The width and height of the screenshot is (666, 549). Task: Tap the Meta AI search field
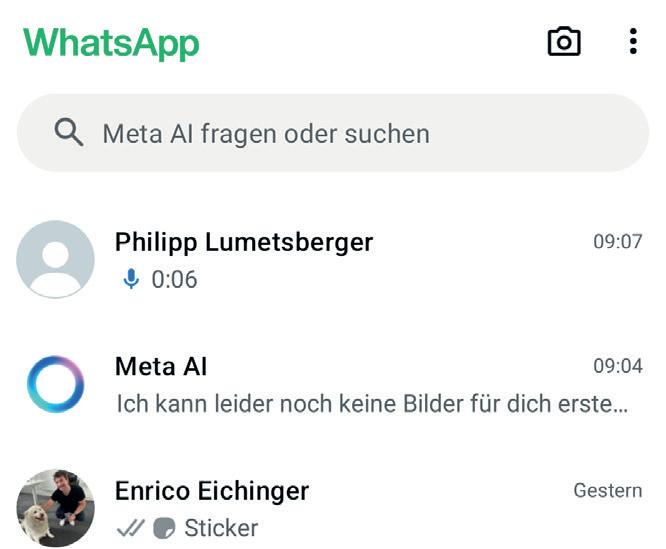tap(333, 133)
